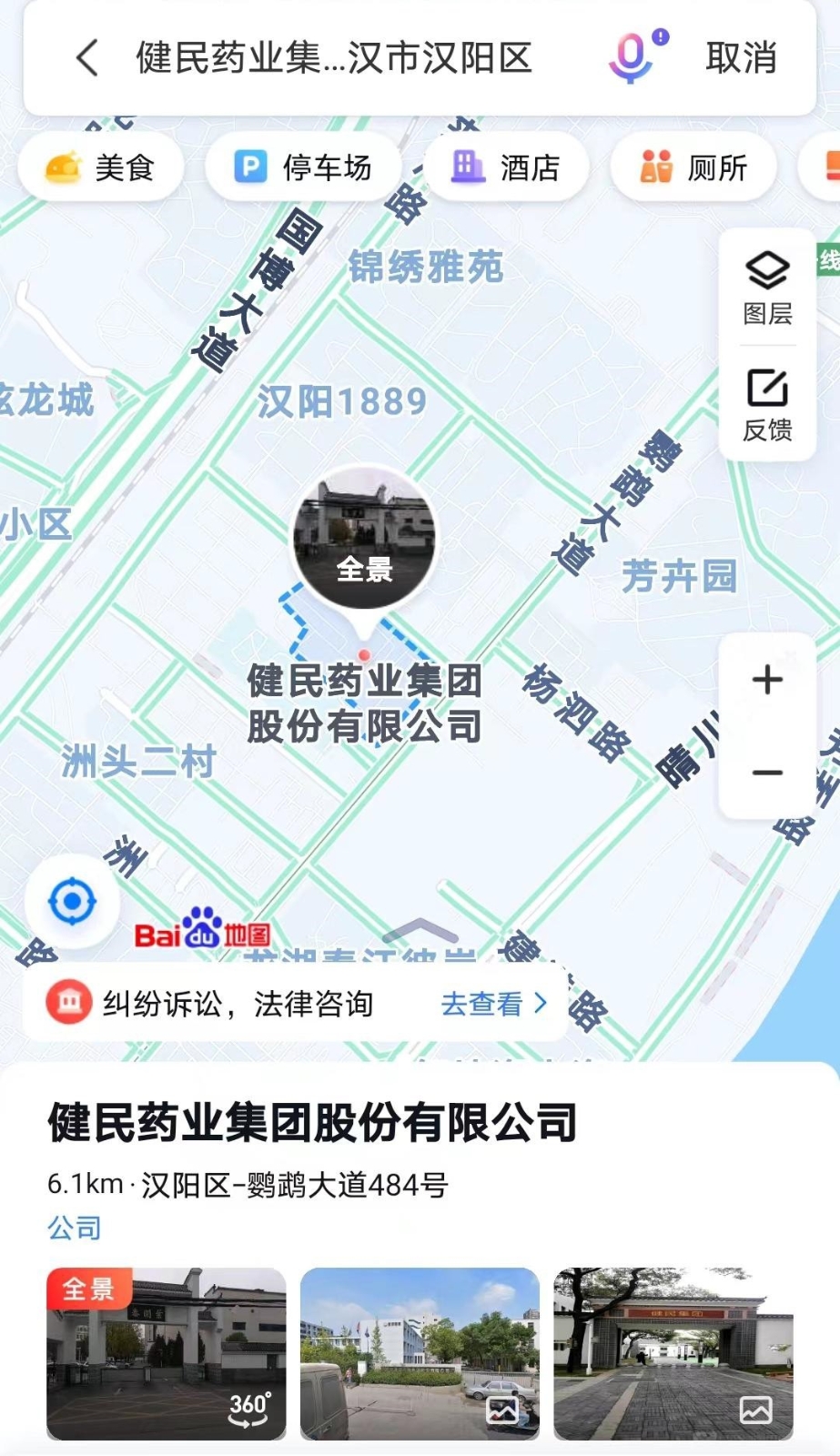This screenshot has width=840, height=1456.
Task: Start voice search with the microphone icon
Action: [631, 57]
